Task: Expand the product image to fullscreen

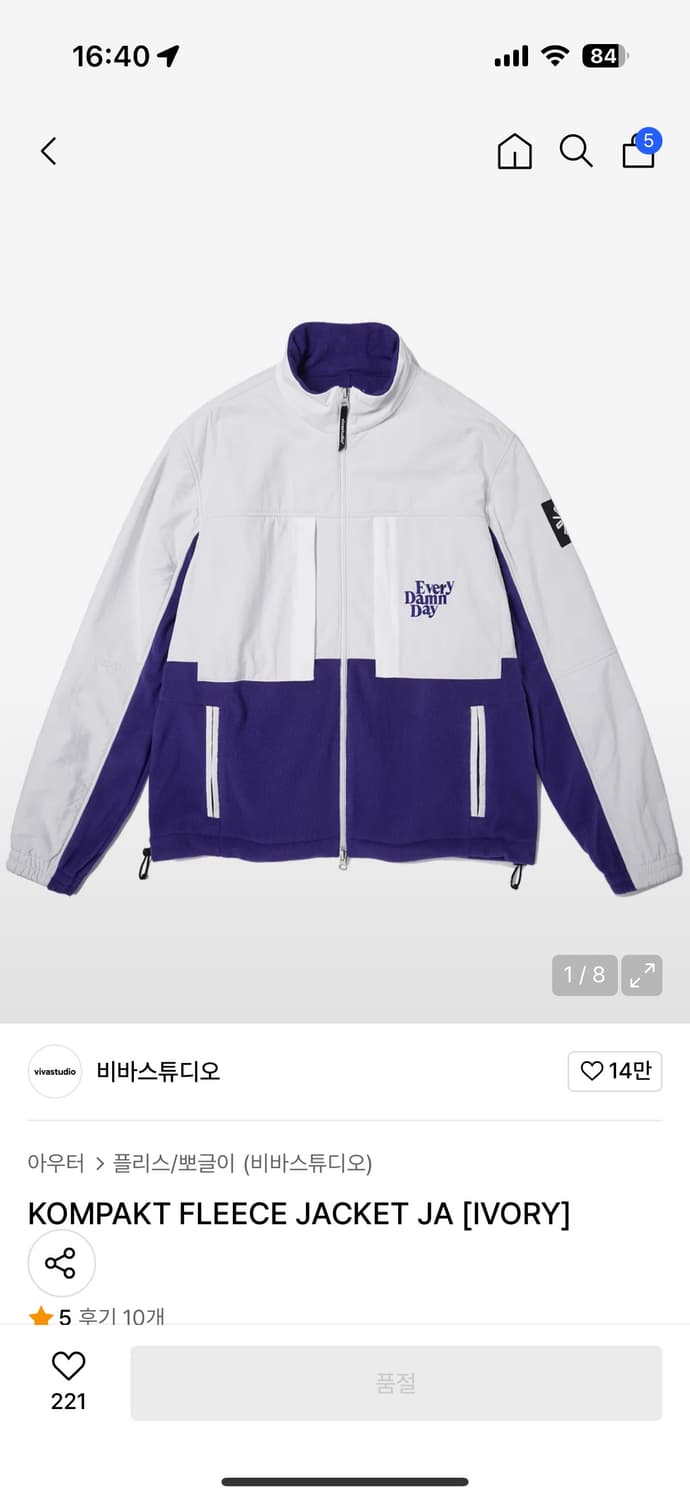Action: click(x=642, y=975)
